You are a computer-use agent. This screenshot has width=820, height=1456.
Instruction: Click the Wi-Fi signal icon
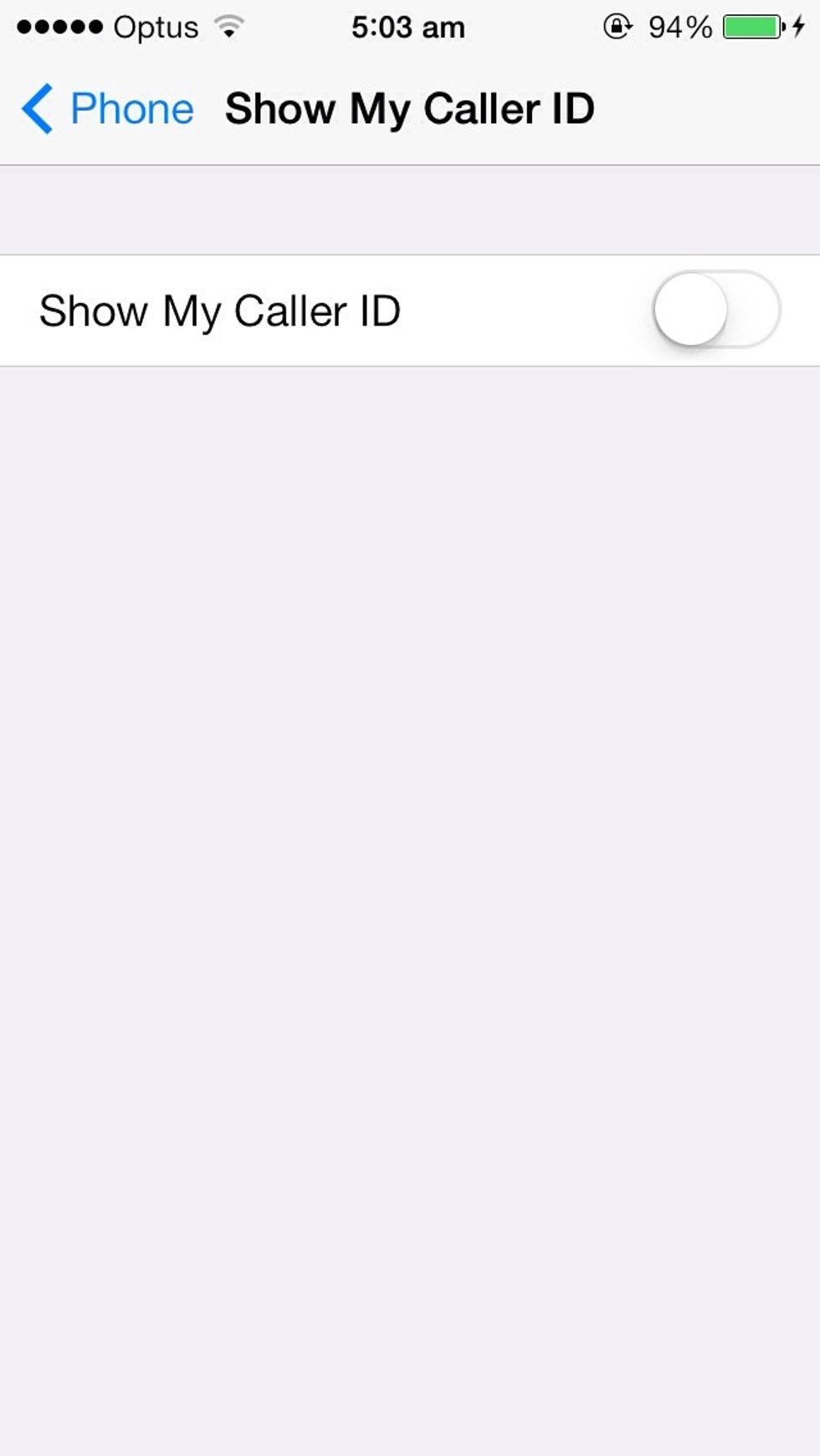click(x=226, y=26)
